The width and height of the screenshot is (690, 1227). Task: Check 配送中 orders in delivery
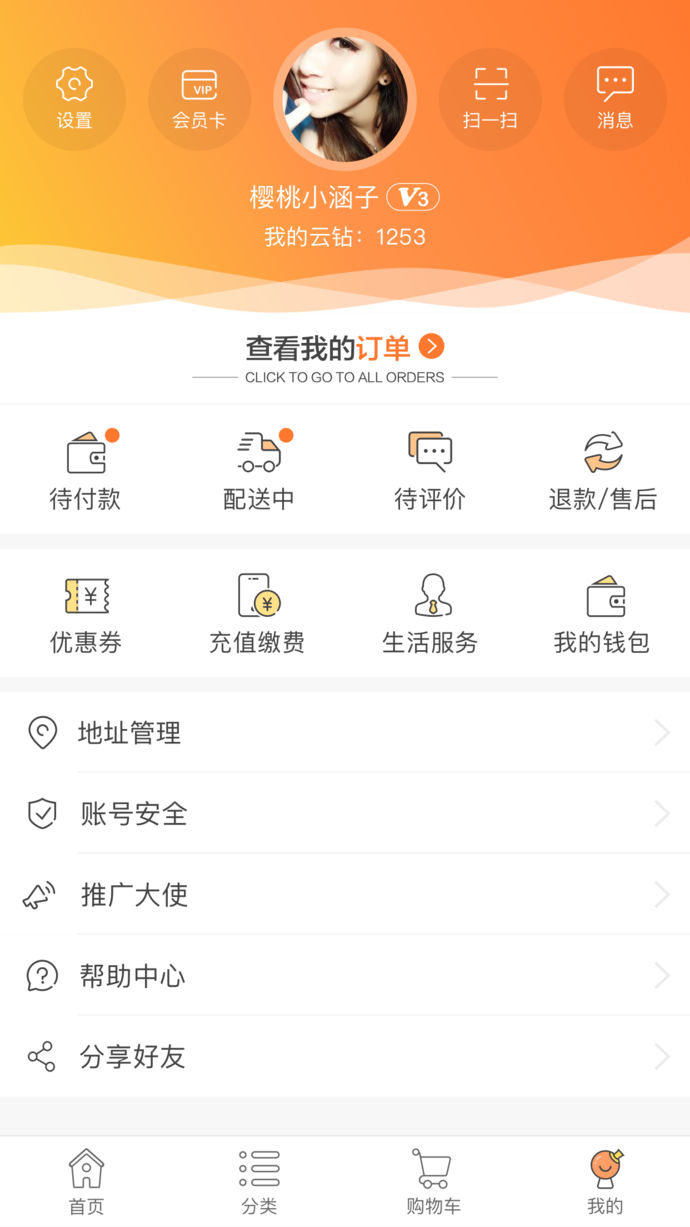point(259,470)
